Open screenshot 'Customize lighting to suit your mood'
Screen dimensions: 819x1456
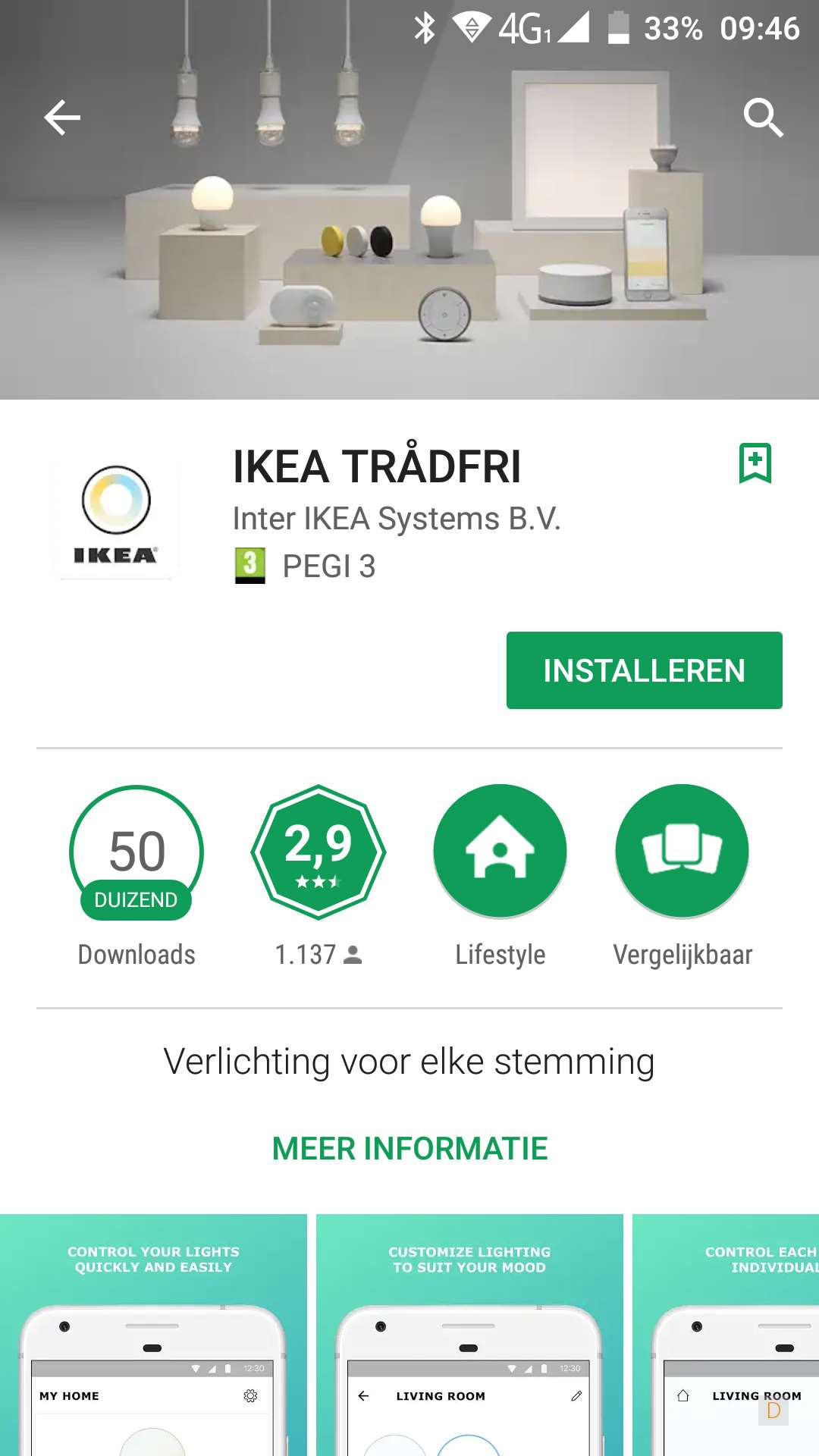tap(469, 1335)
